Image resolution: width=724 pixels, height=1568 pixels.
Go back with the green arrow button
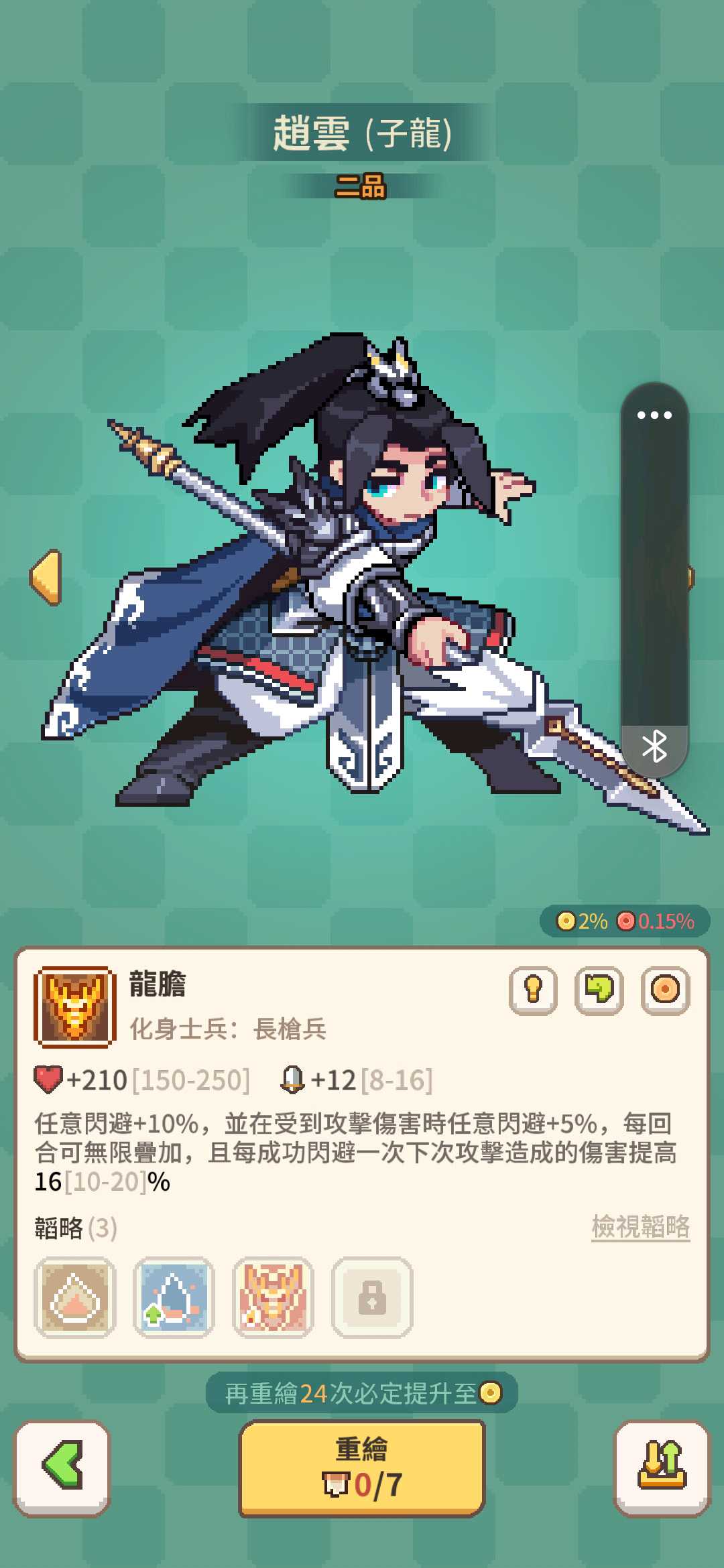62,1467
